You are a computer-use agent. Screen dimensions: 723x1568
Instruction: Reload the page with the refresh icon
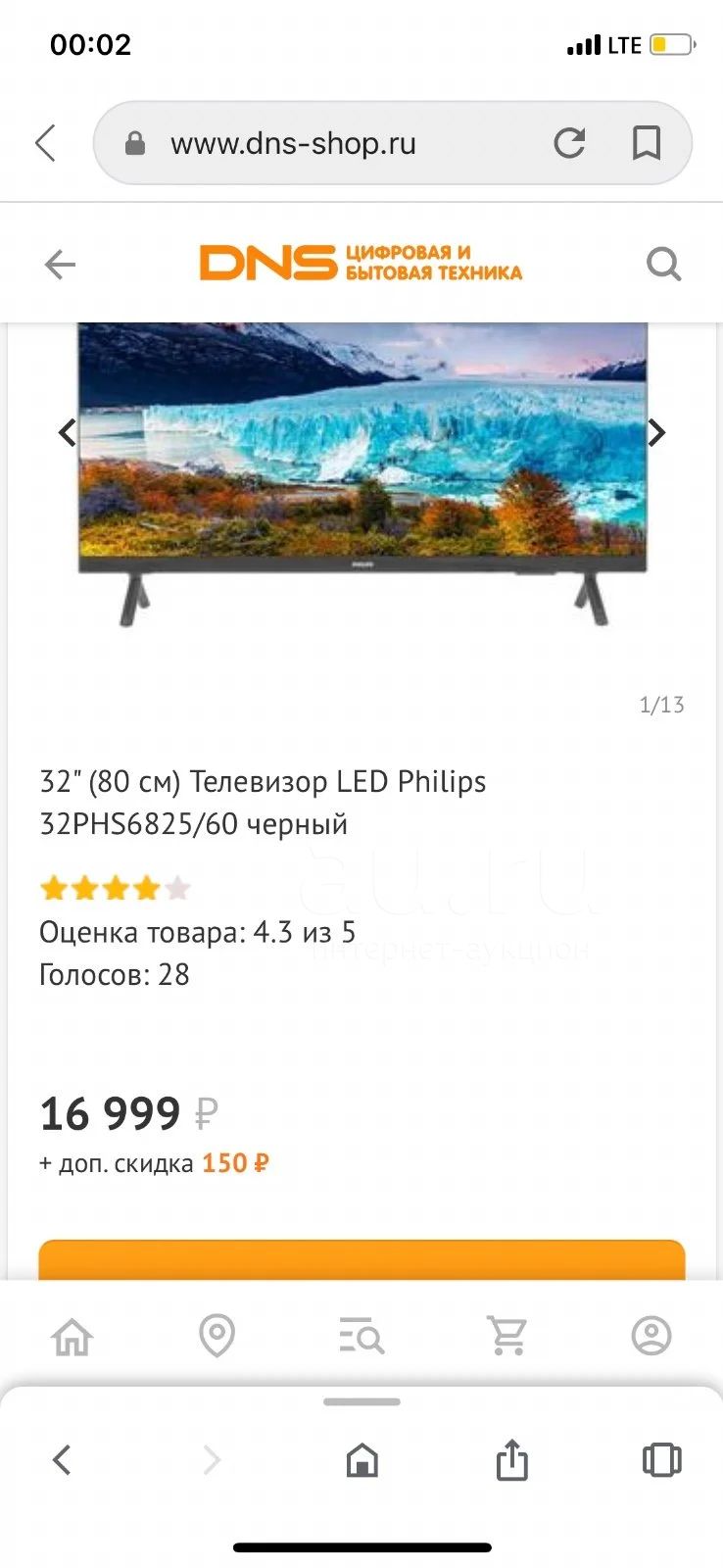click(x=569, y=143)
